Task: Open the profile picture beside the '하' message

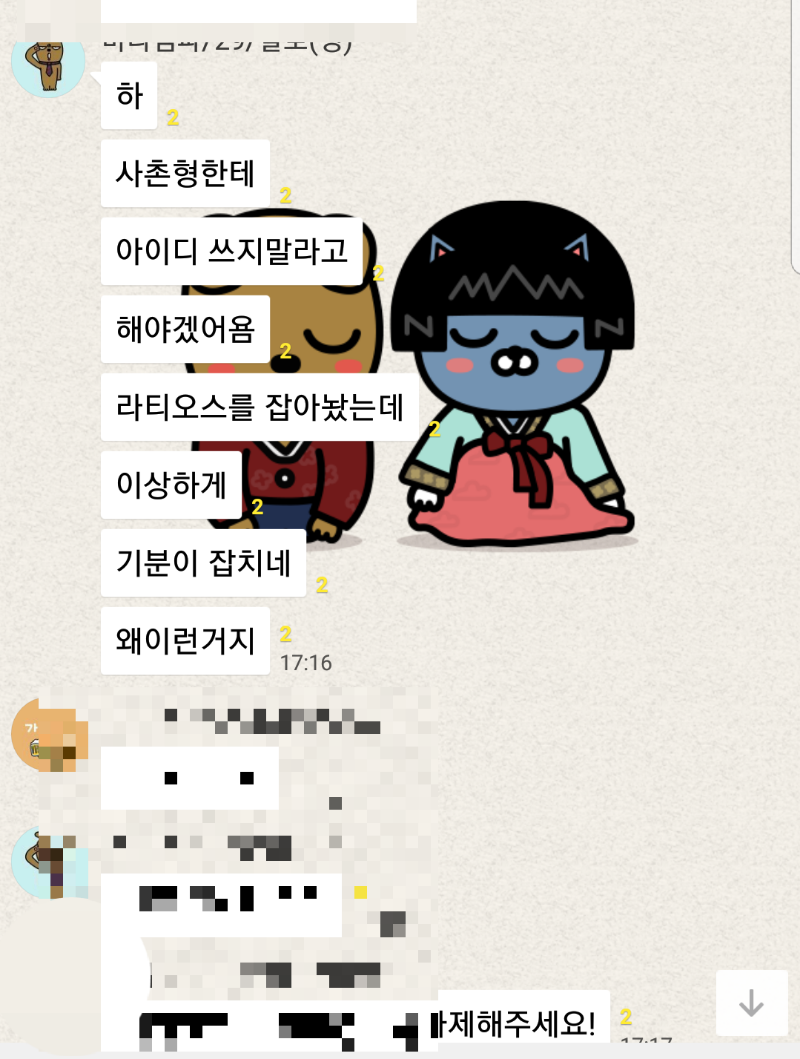Action: (48, 62)
